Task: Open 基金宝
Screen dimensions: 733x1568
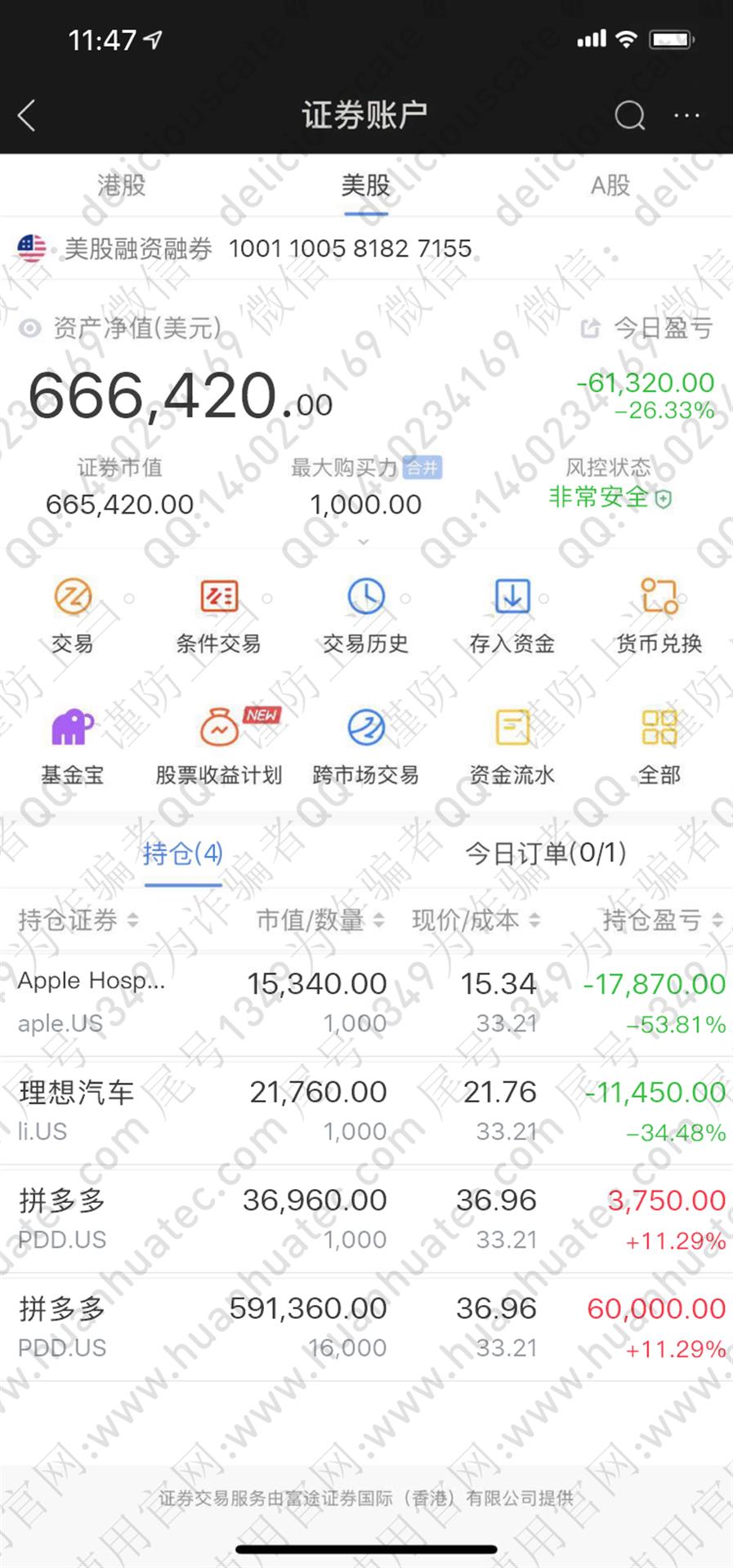Action: (73, 745)
